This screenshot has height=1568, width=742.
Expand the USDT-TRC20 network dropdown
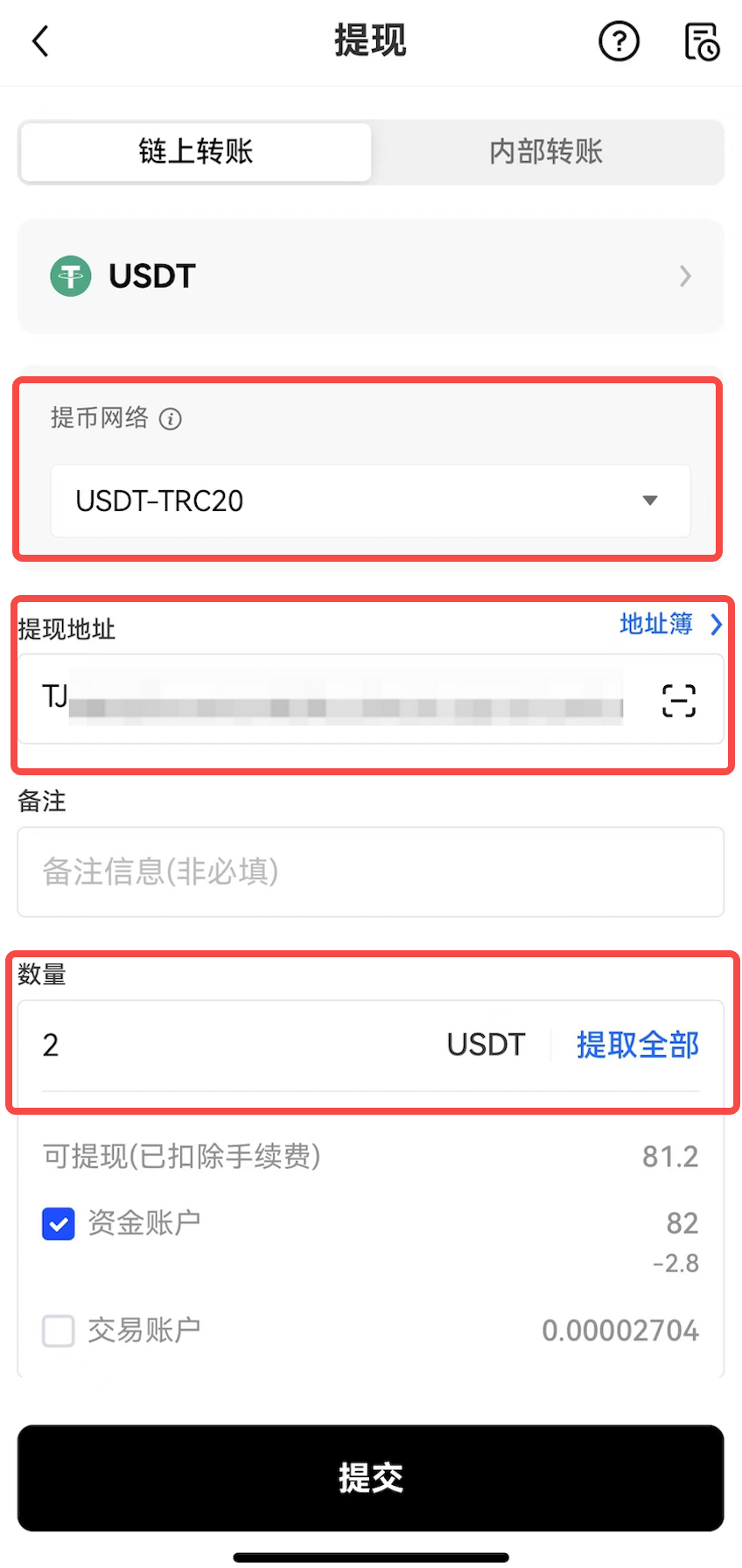[371, 500]
